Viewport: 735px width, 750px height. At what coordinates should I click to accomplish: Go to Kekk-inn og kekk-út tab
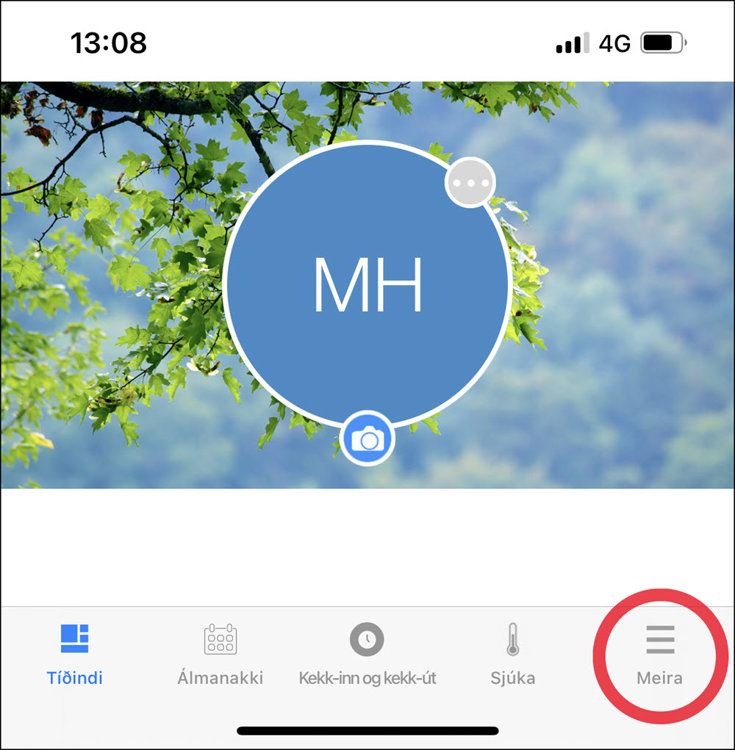(x=367, y=654)
